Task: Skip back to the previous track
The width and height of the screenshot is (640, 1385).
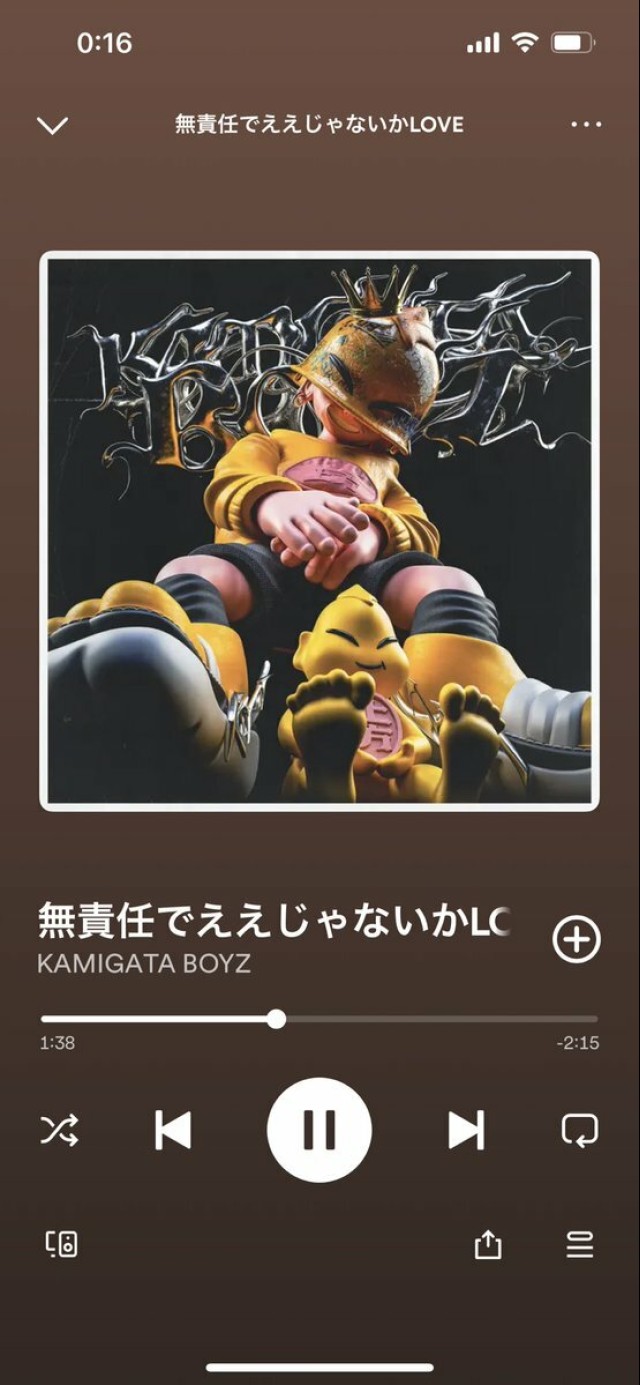Action: 173,1130
